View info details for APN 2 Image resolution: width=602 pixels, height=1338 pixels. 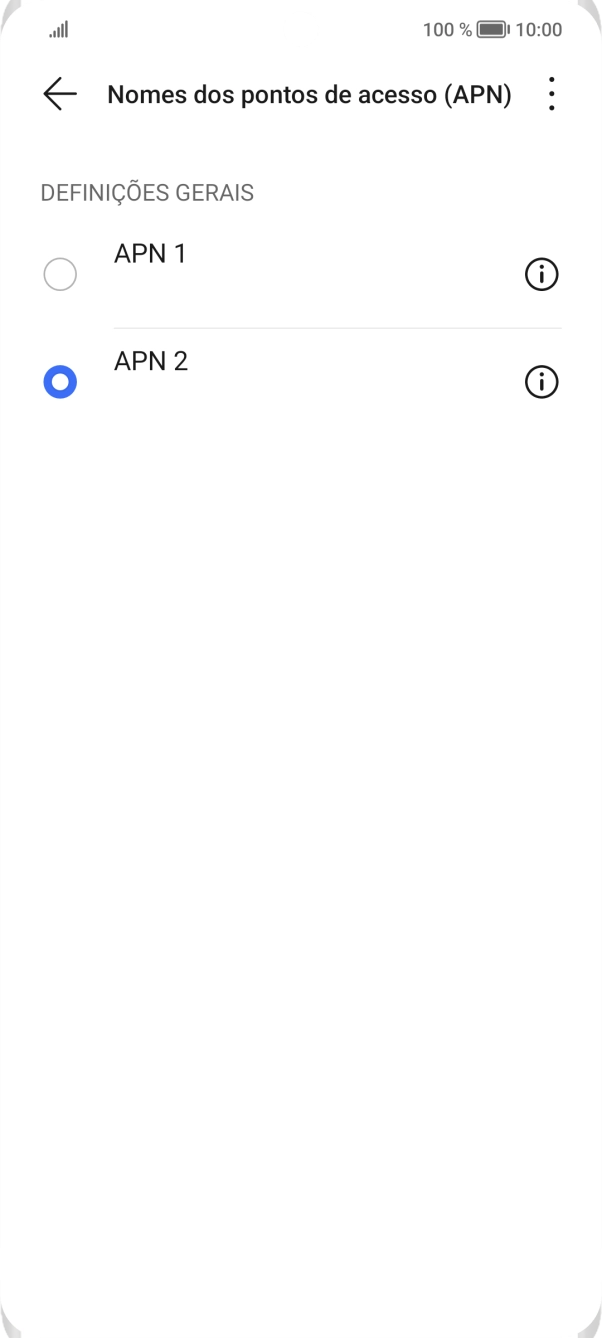click(541, 382)
